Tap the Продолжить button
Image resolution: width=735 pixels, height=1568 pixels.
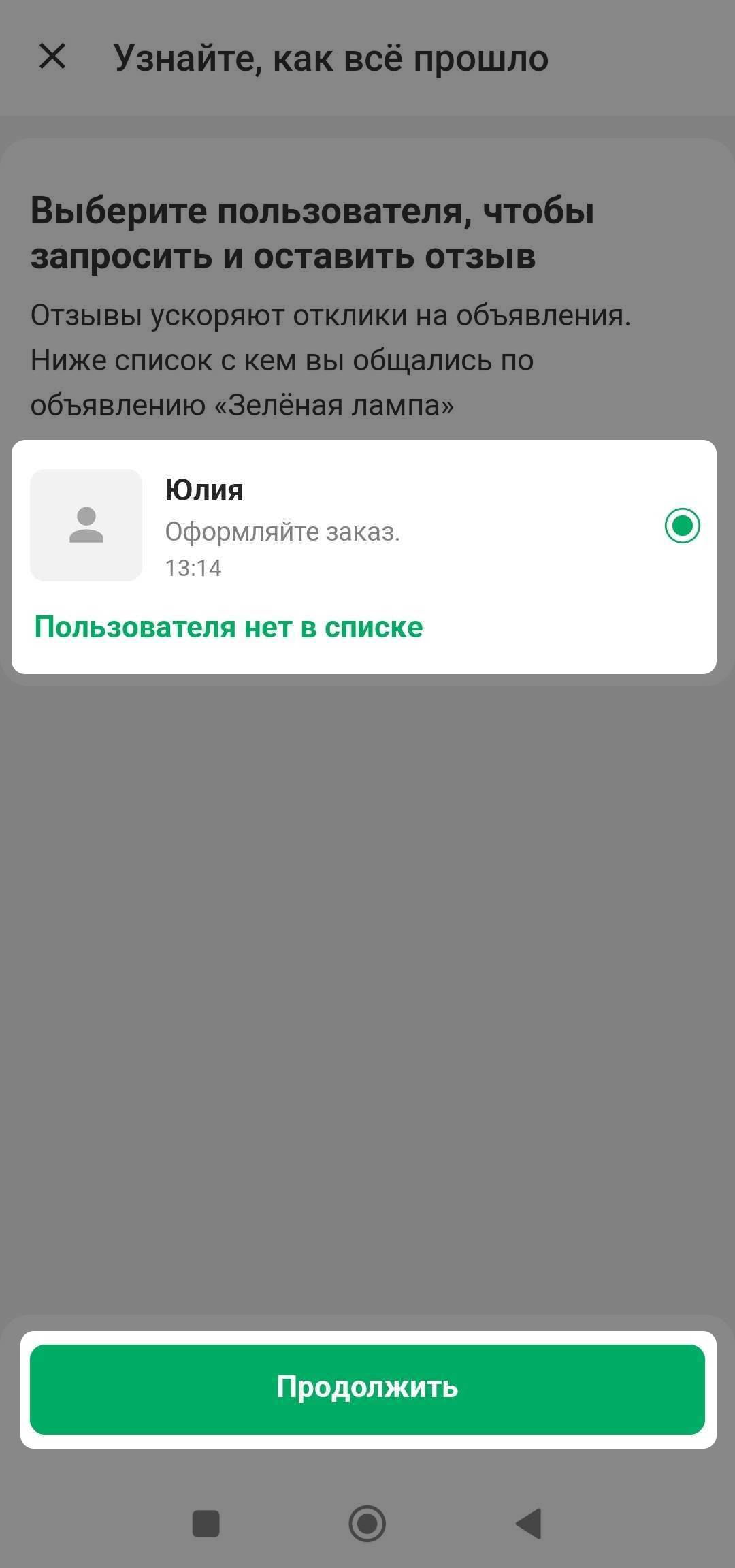coord(367,1390)
